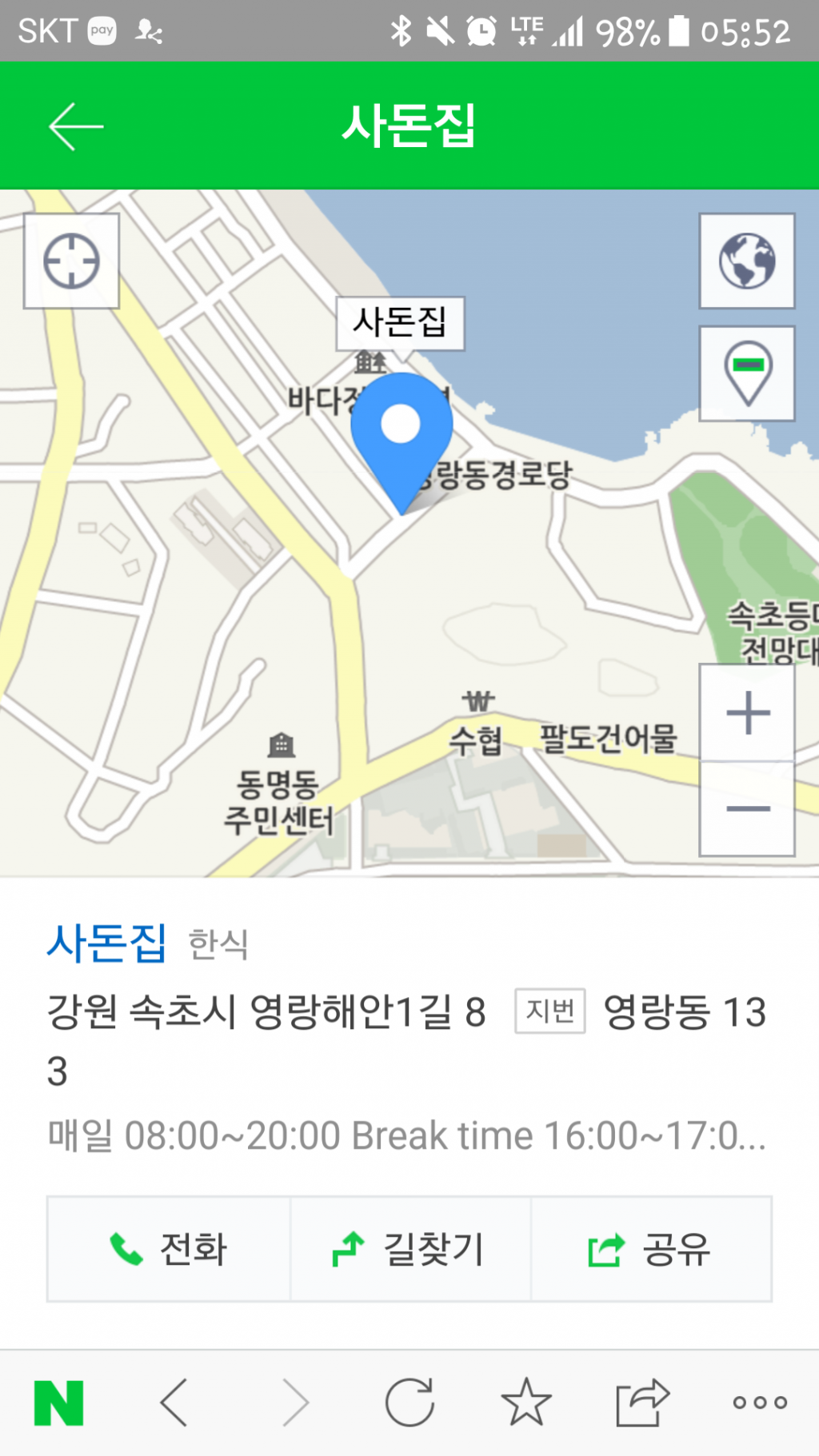This screenshot has width=819, height=1456.
Task: Go back using the header arrow
Action: click(76, 126)
